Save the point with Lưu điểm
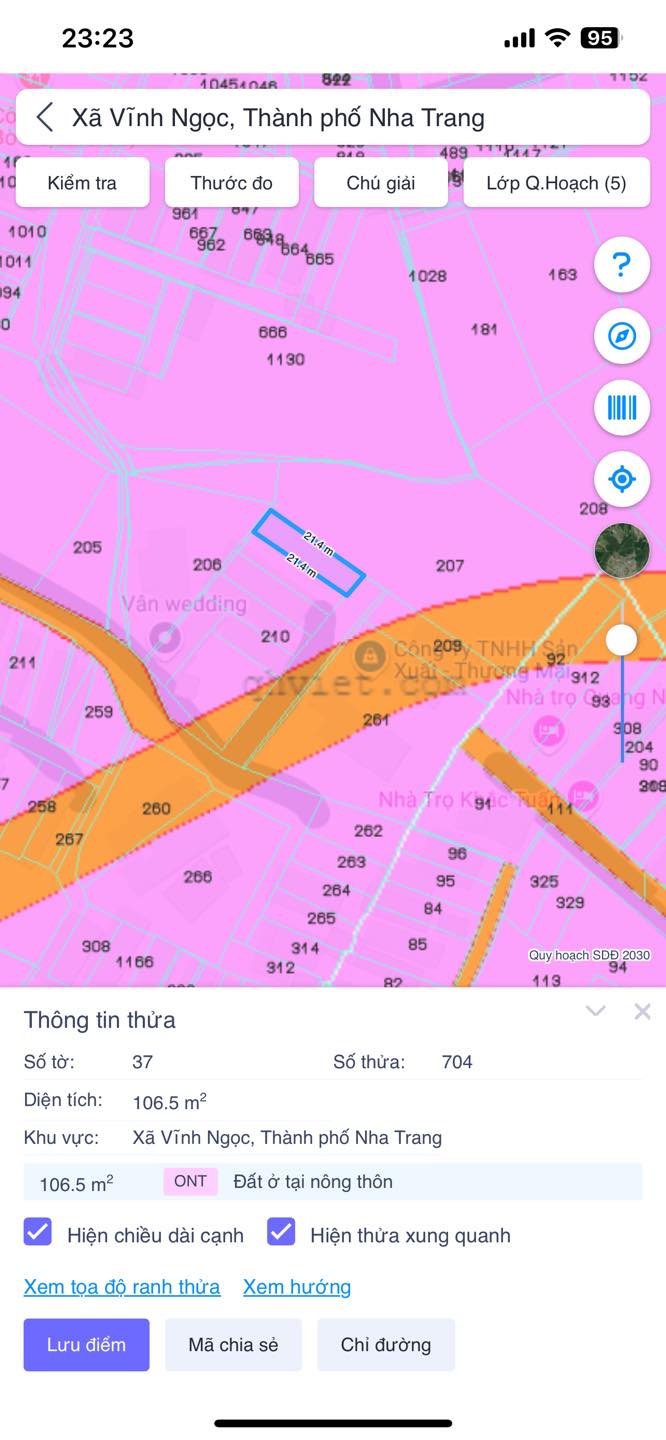The height and width of the screenshot is (1440, 666). click(x=87, y=1344)
